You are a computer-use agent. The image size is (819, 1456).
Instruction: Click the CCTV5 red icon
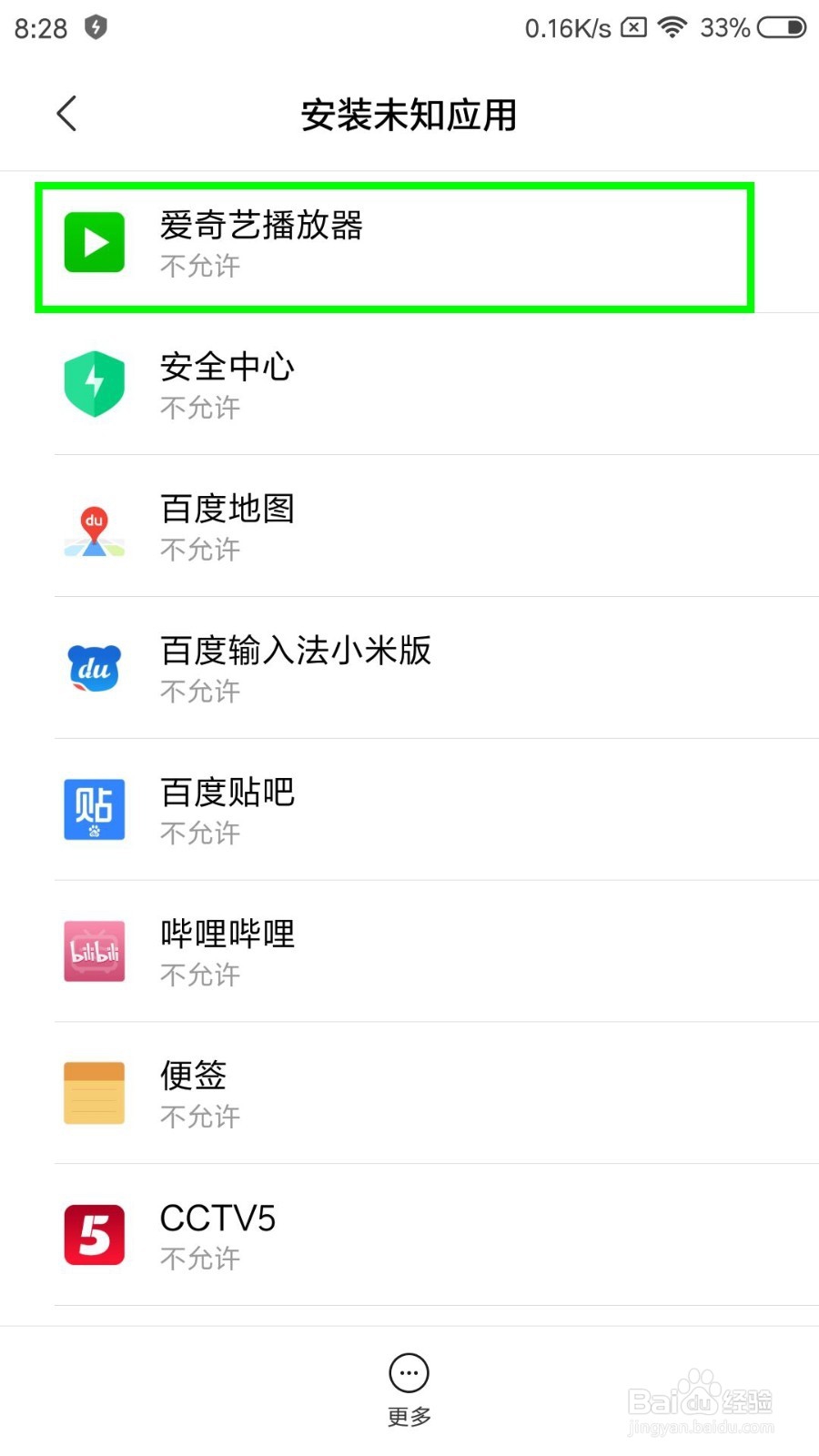(x=94, y=1234)
